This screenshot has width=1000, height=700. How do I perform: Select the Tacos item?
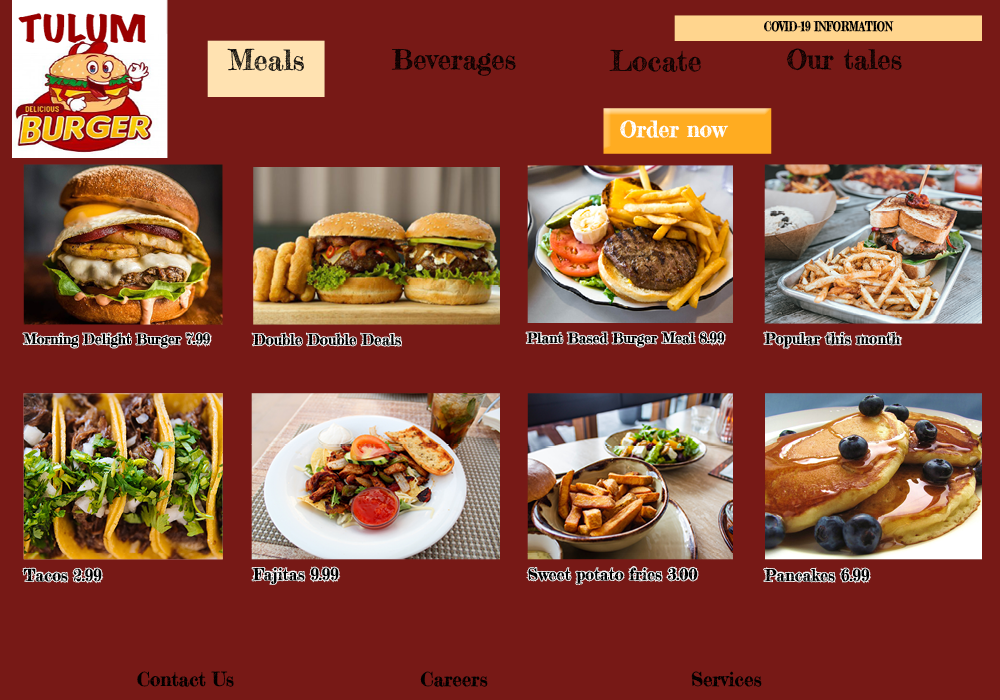coord(123,476)
